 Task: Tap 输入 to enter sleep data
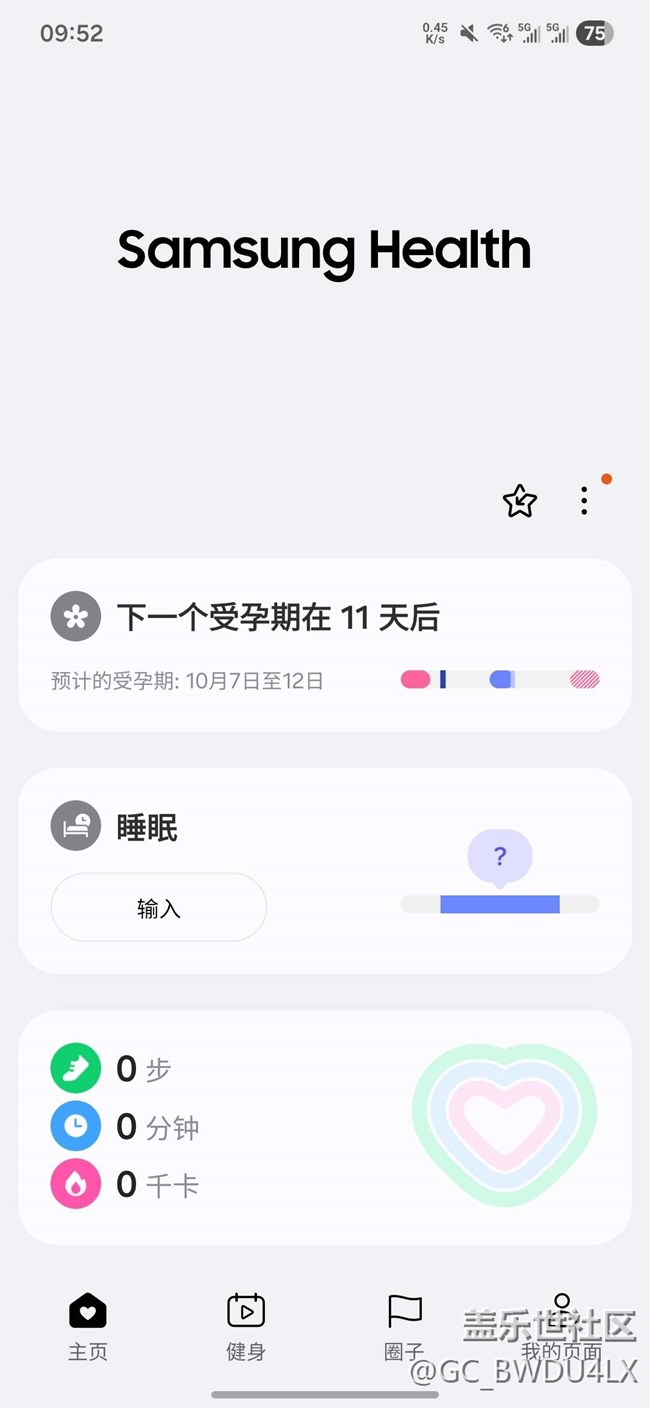pos(159,908)
